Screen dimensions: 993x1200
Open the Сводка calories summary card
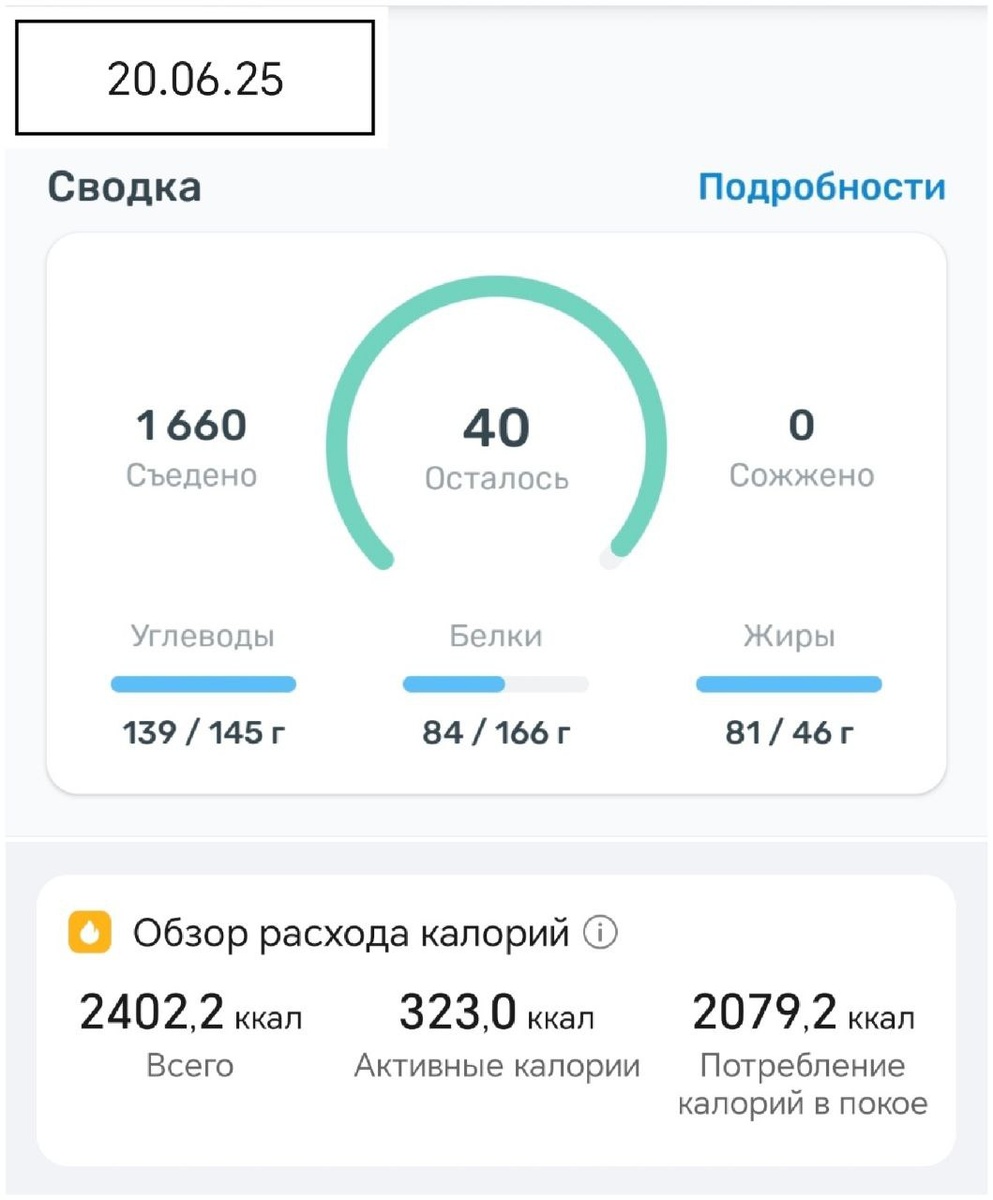496,514
